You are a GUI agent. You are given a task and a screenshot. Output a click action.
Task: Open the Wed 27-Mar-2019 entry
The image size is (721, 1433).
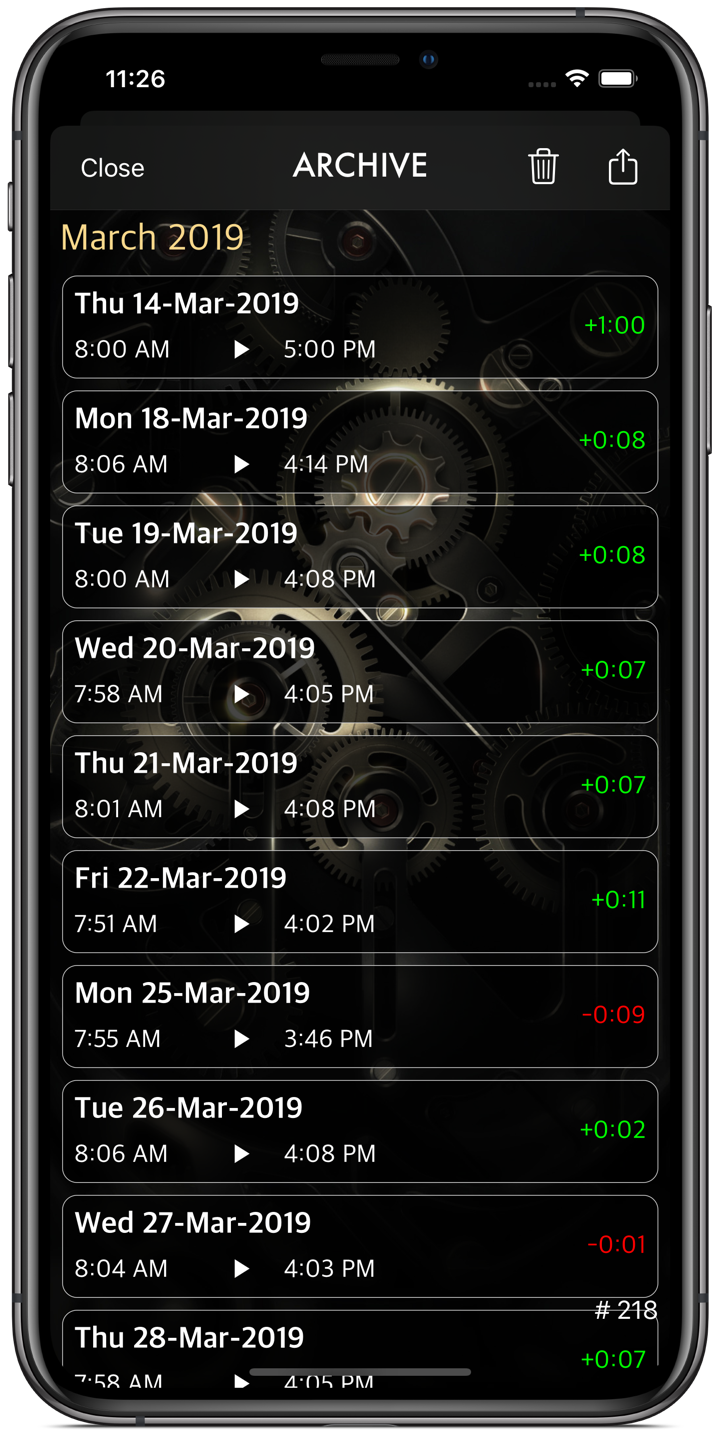point(360,1247)
